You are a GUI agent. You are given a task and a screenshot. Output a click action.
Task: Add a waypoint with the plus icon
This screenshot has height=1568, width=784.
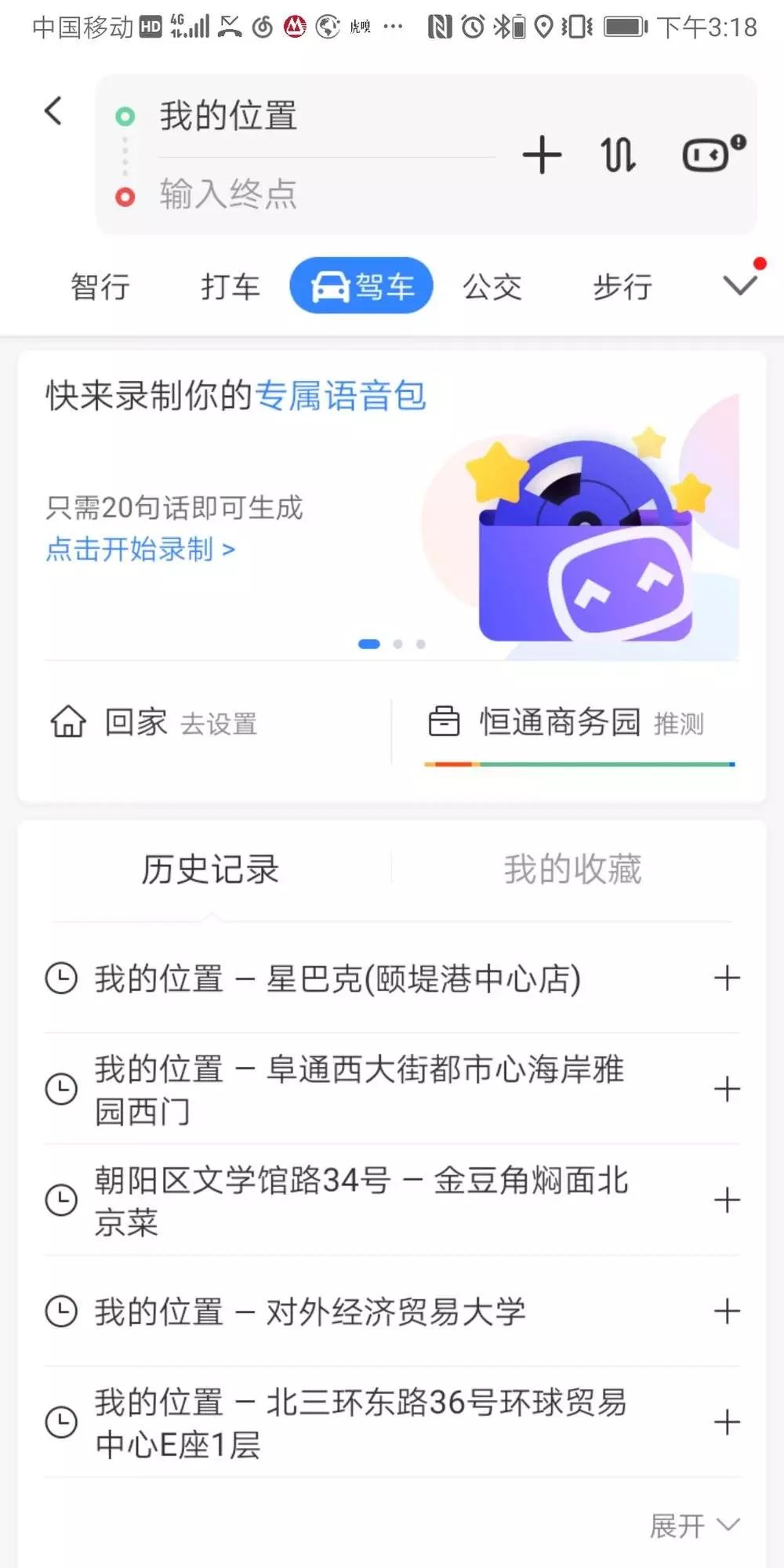point(542,154)
